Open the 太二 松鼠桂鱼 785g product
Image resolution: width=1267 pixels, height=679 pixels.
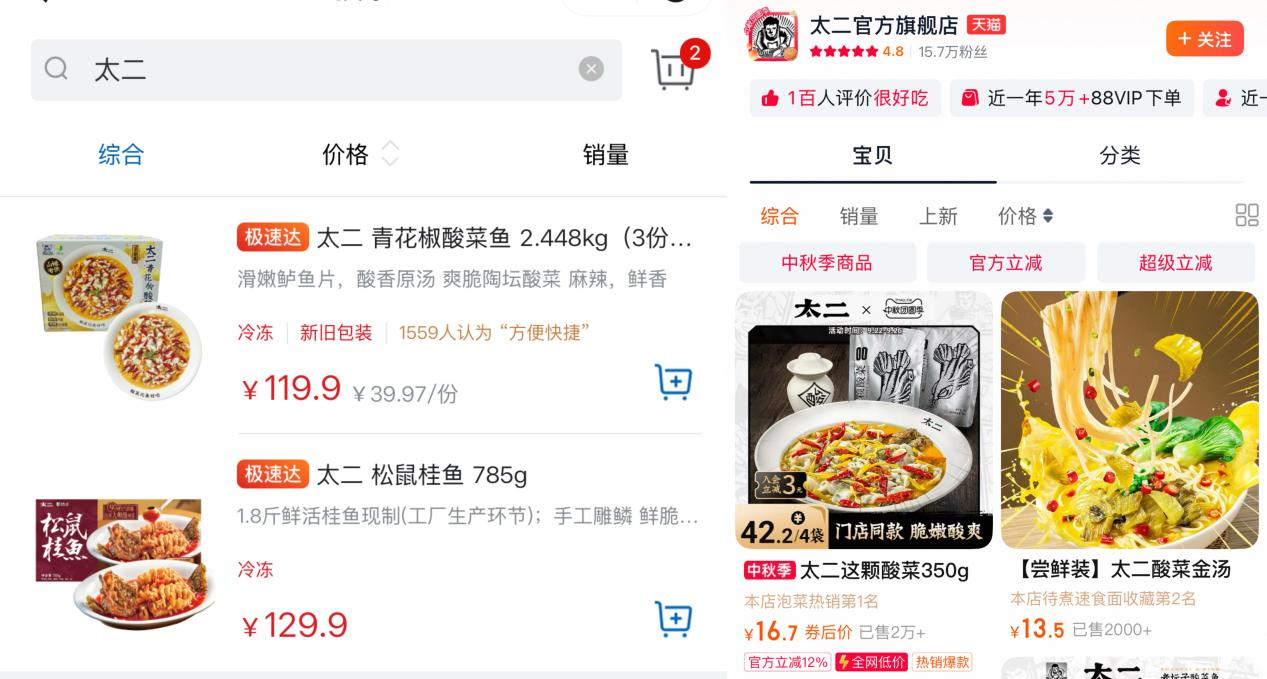(x=421, y=474)
